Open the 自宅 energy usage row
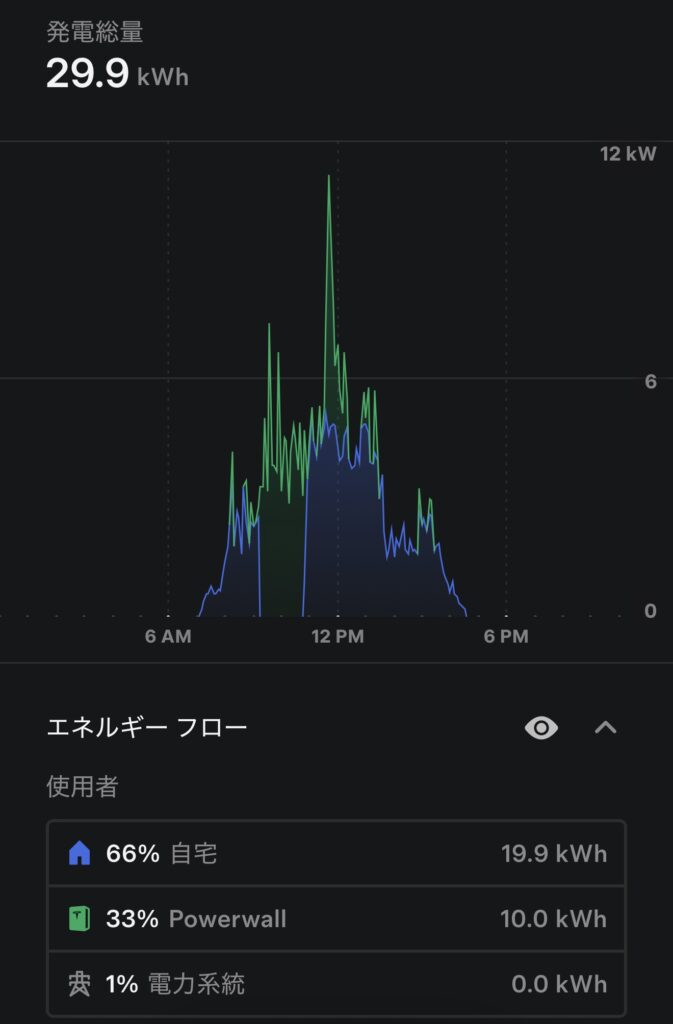The width and height of the screenshot is (673, 1024). click(x=336, y=854)
